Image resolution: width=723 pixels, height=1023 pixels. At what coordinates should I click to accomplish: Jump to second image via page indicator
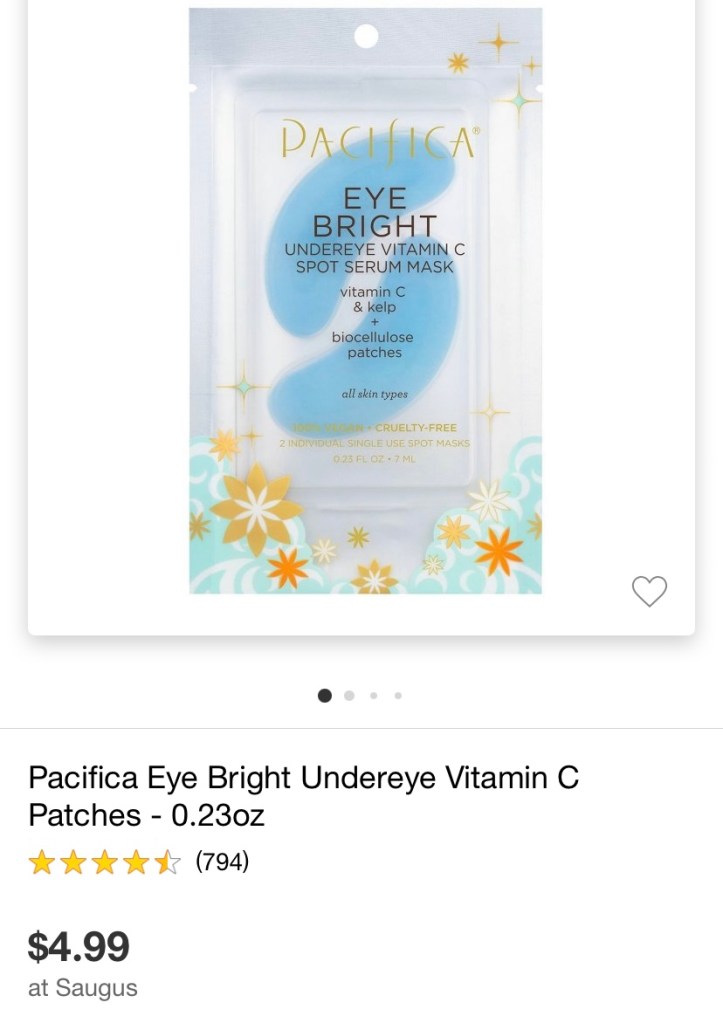click(349, 696)
